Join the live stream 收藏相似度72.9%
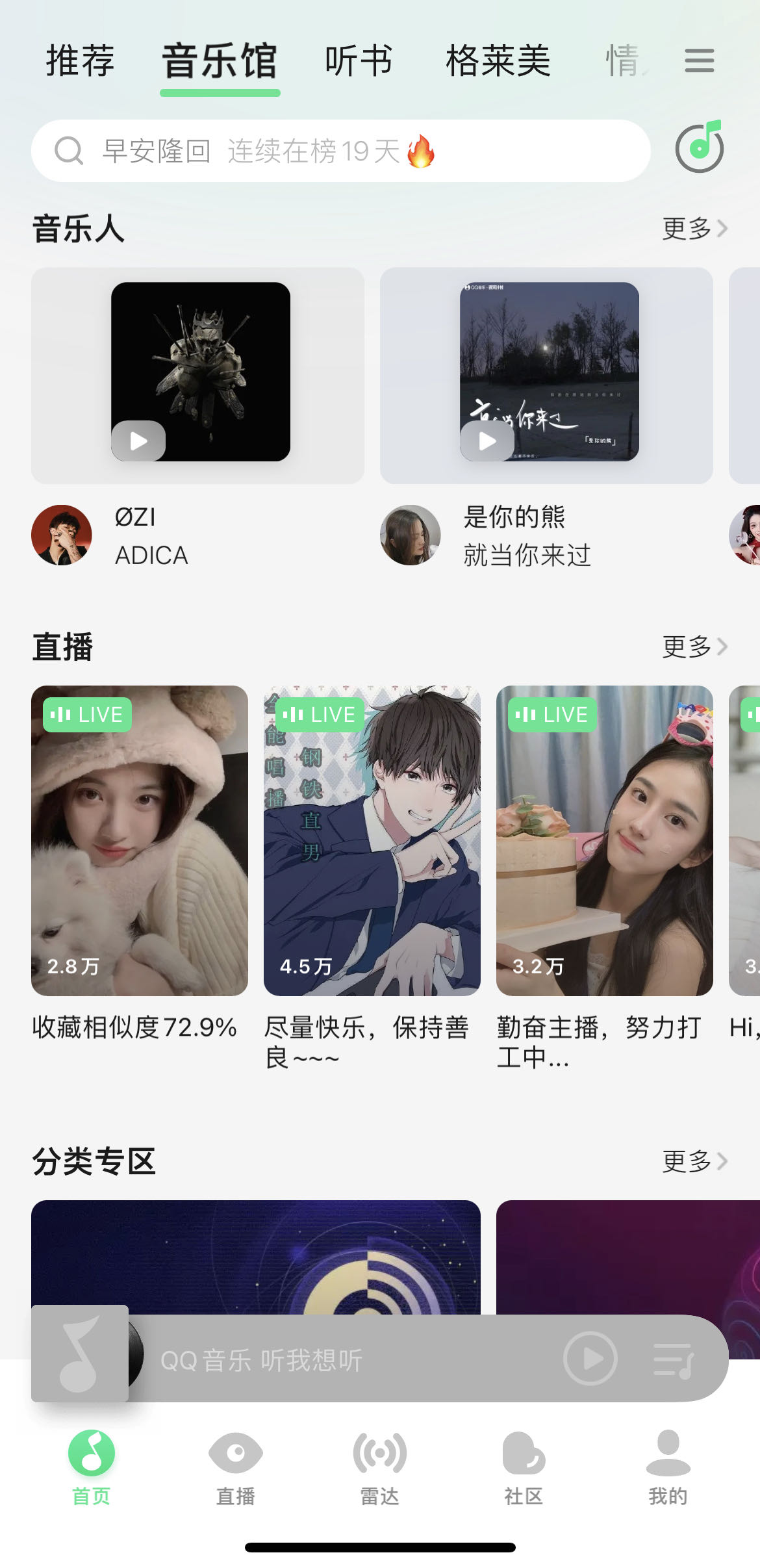Viewport: 760px width, 1568px height. pos(139,840)
